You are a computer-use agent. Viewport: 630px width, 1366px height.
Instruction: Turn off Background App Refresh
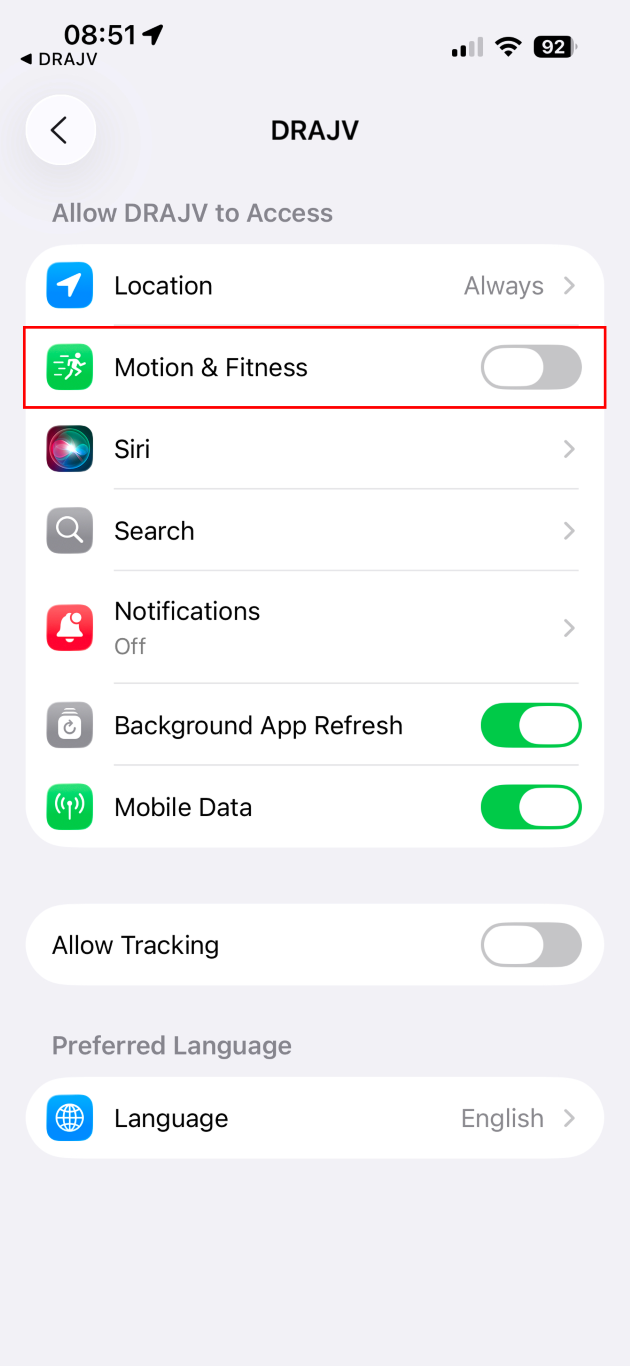pos(530,725)
